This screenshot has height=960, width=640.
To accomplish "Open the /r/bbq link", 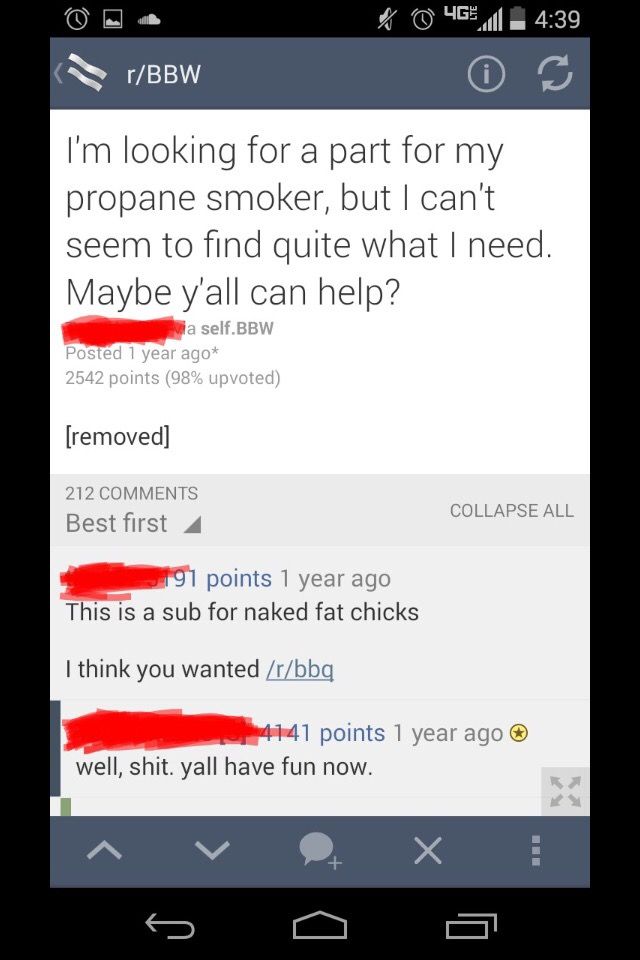I will (x=299, y=669).
